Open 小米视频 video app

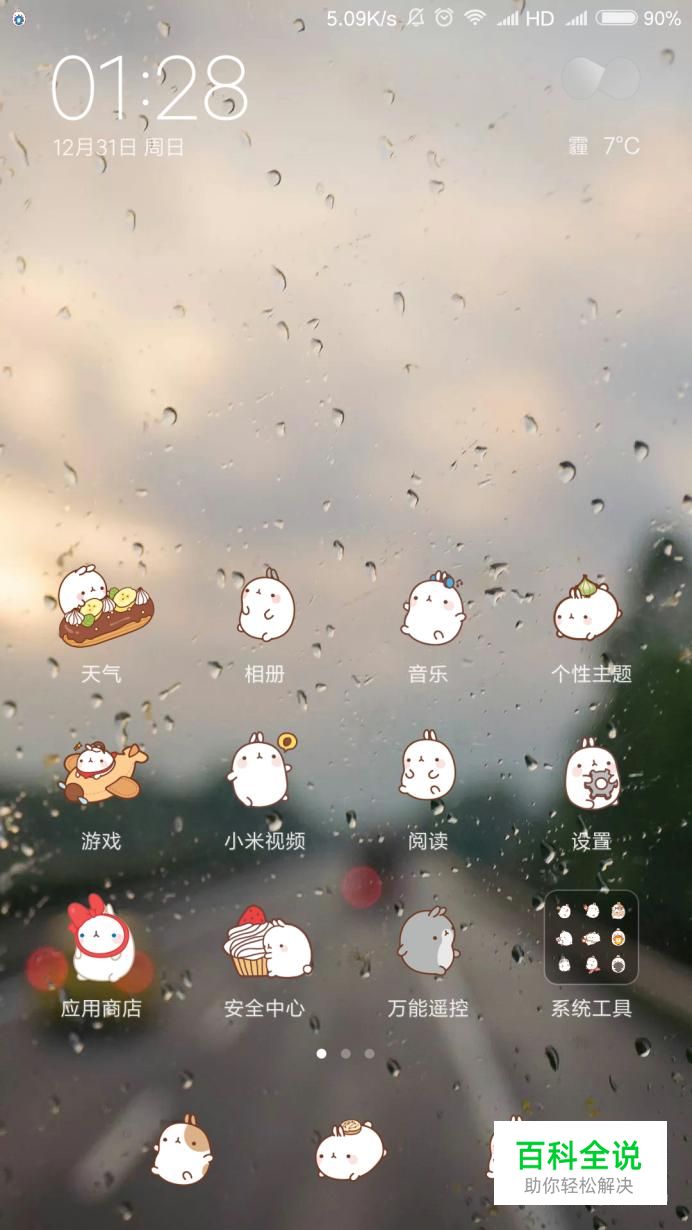263,773
